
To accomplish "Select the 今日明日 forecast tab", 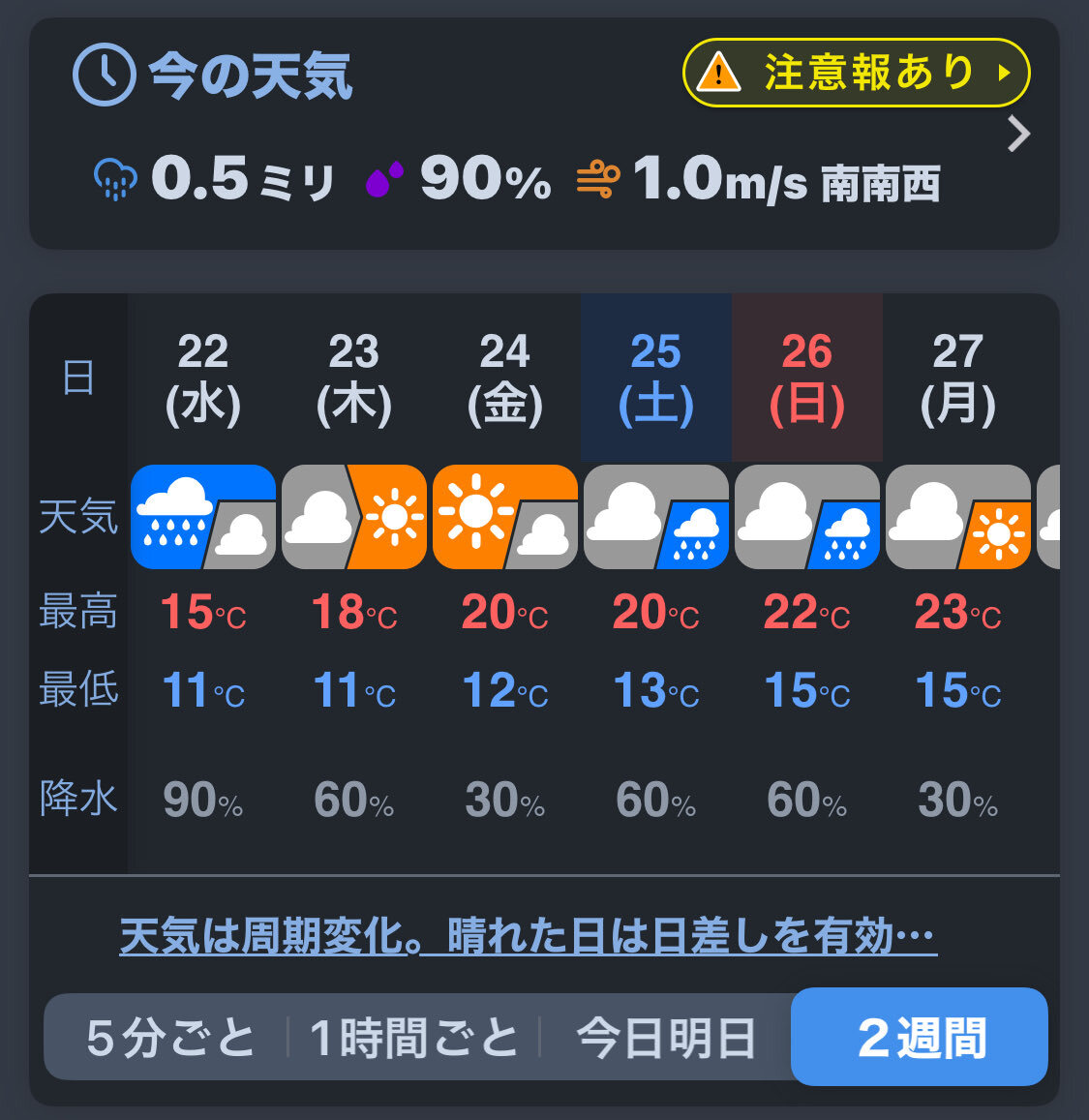I will pos(666,1038).
